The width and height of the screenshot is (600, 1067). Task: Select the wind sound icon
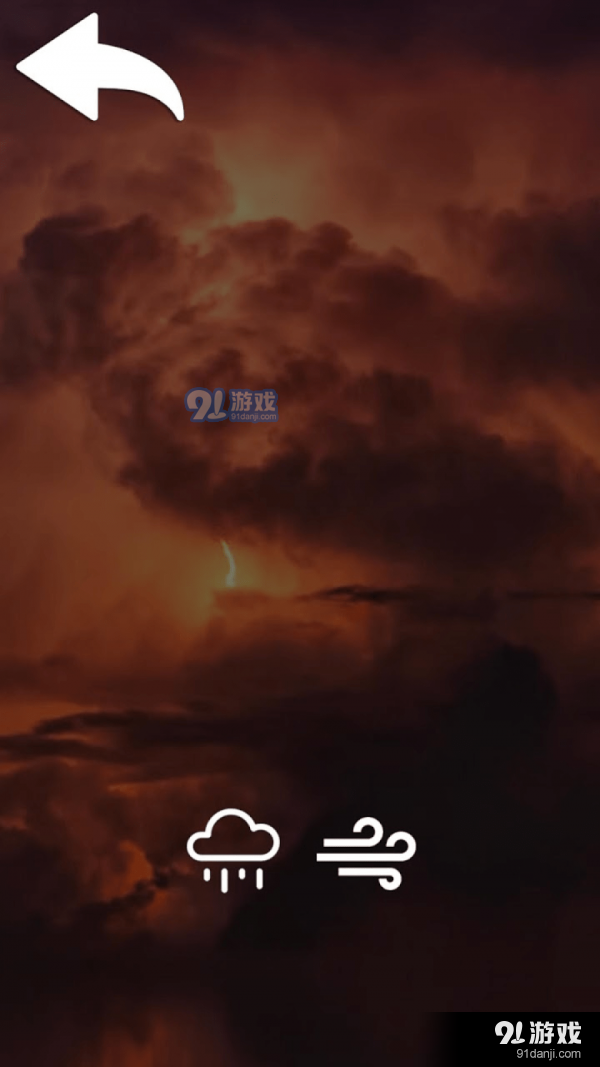tap(366, 853)
